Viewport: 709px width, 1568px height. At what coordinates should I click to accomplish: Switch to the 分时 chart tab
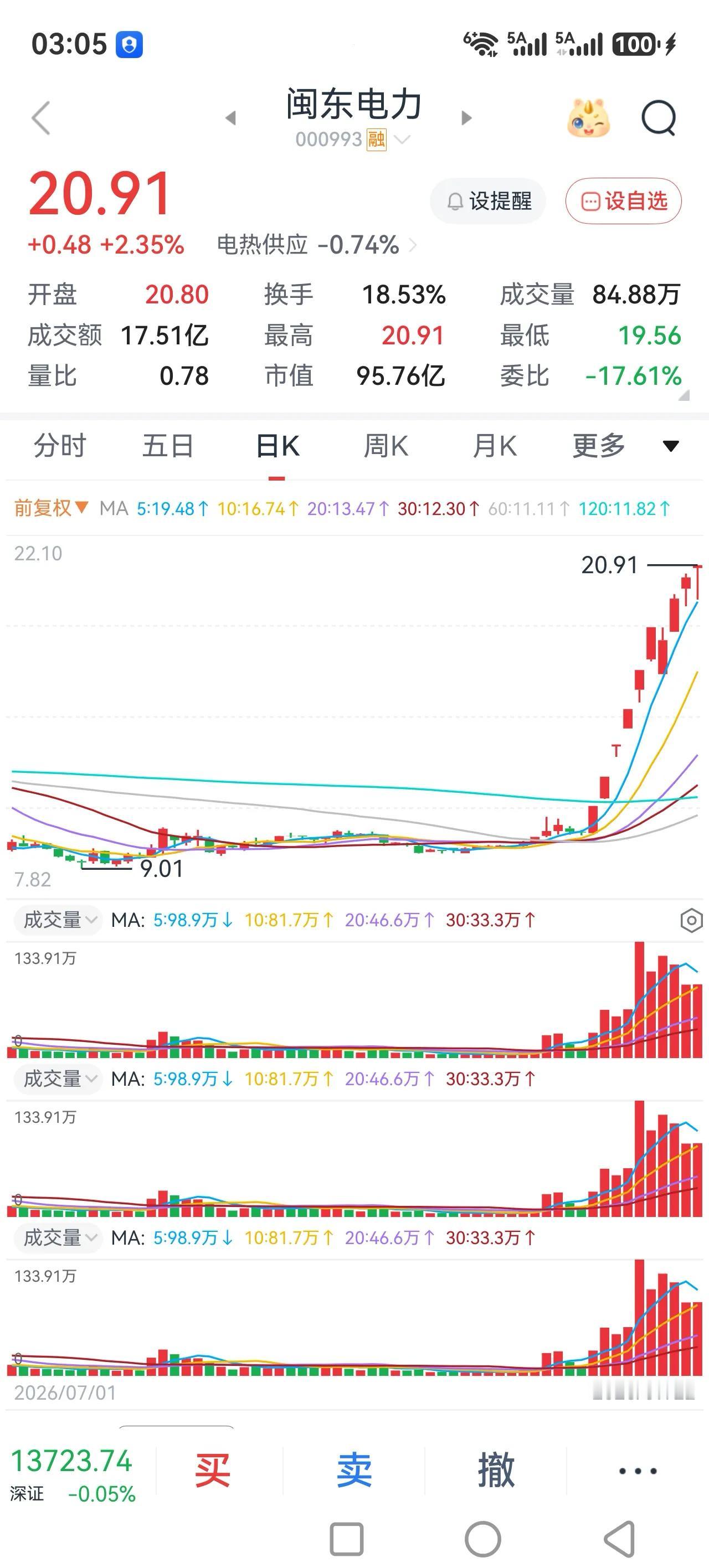click(60, 446)
